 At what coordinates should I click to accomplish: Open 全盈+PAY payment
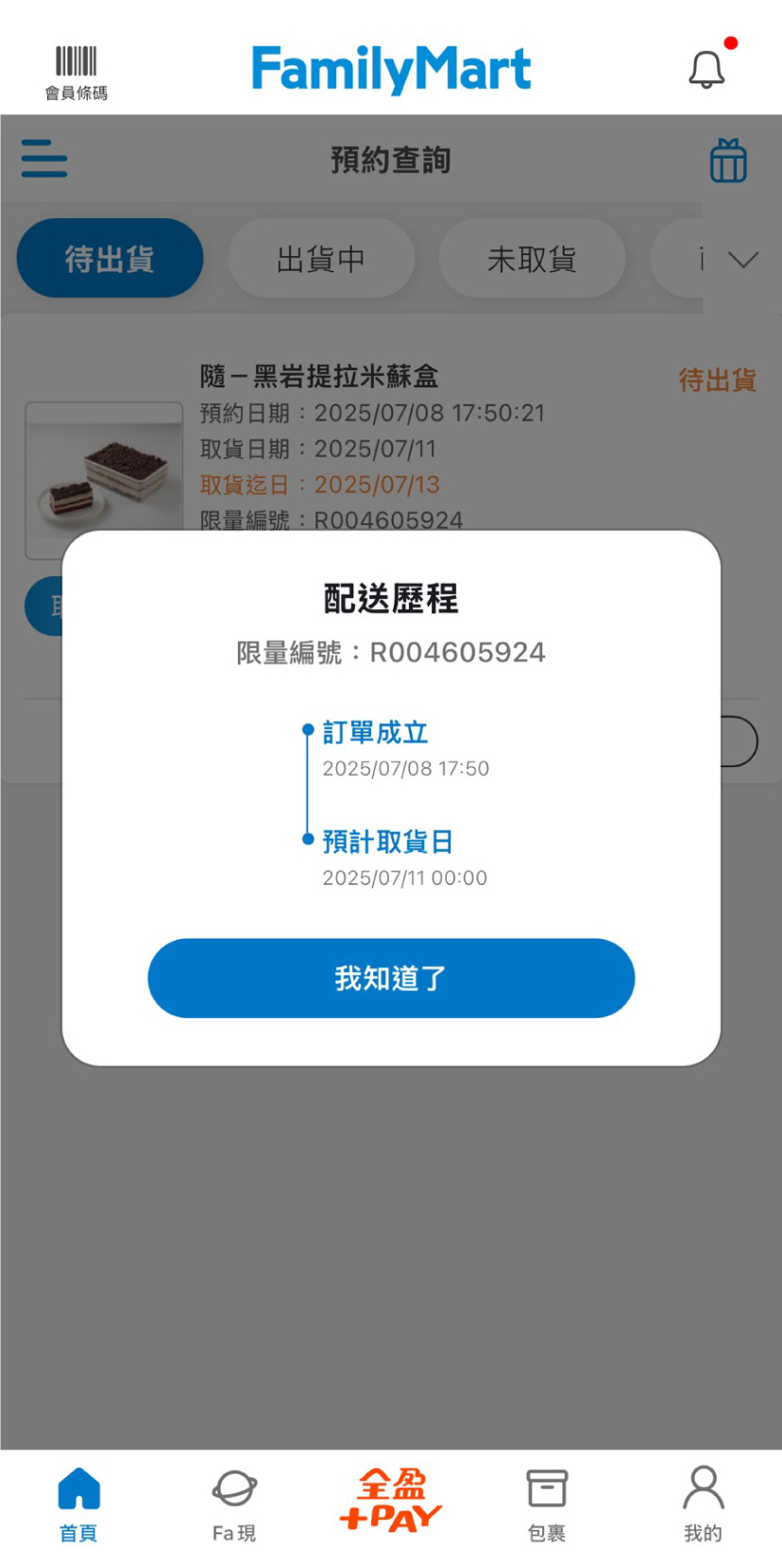pyautogui.click(x=391, y=1500)
